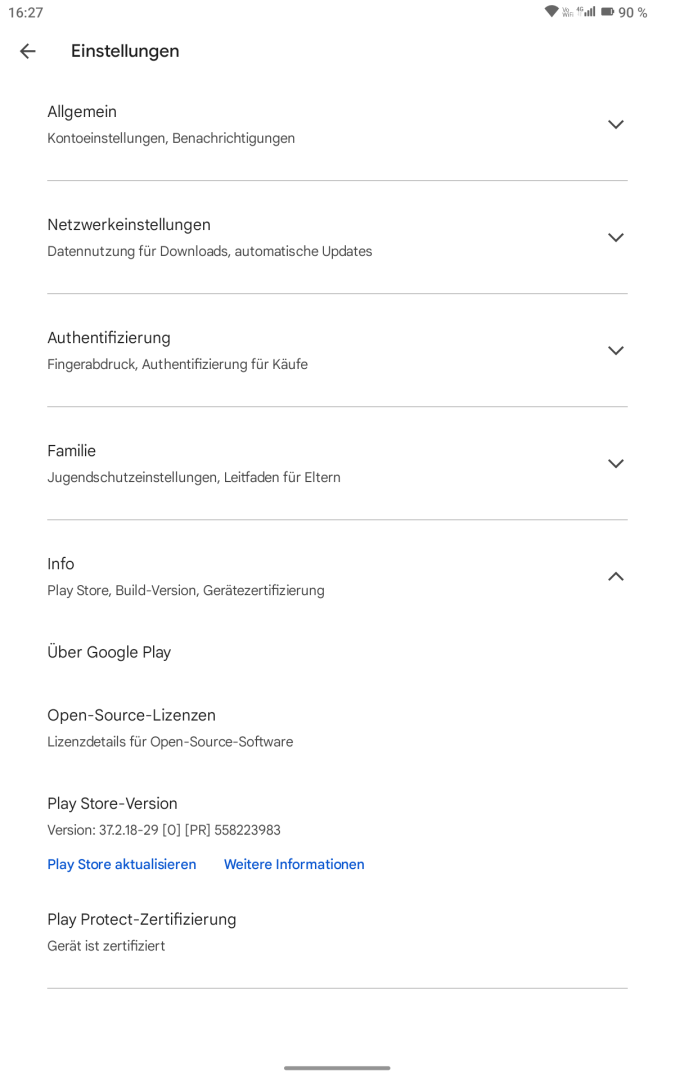Screen dimensions: 675x1080
Task: Collapse the Info section
Action: pos(338,577)
